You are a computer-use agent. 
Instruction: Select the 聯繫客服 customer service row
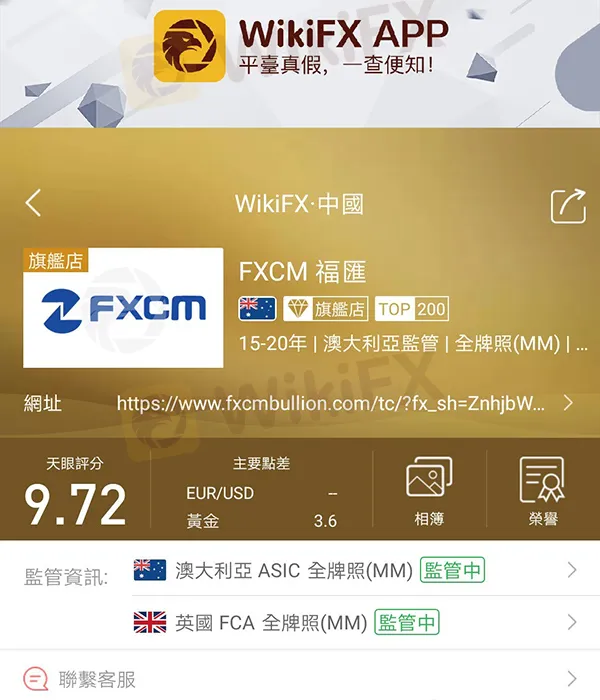pos(300,680)
